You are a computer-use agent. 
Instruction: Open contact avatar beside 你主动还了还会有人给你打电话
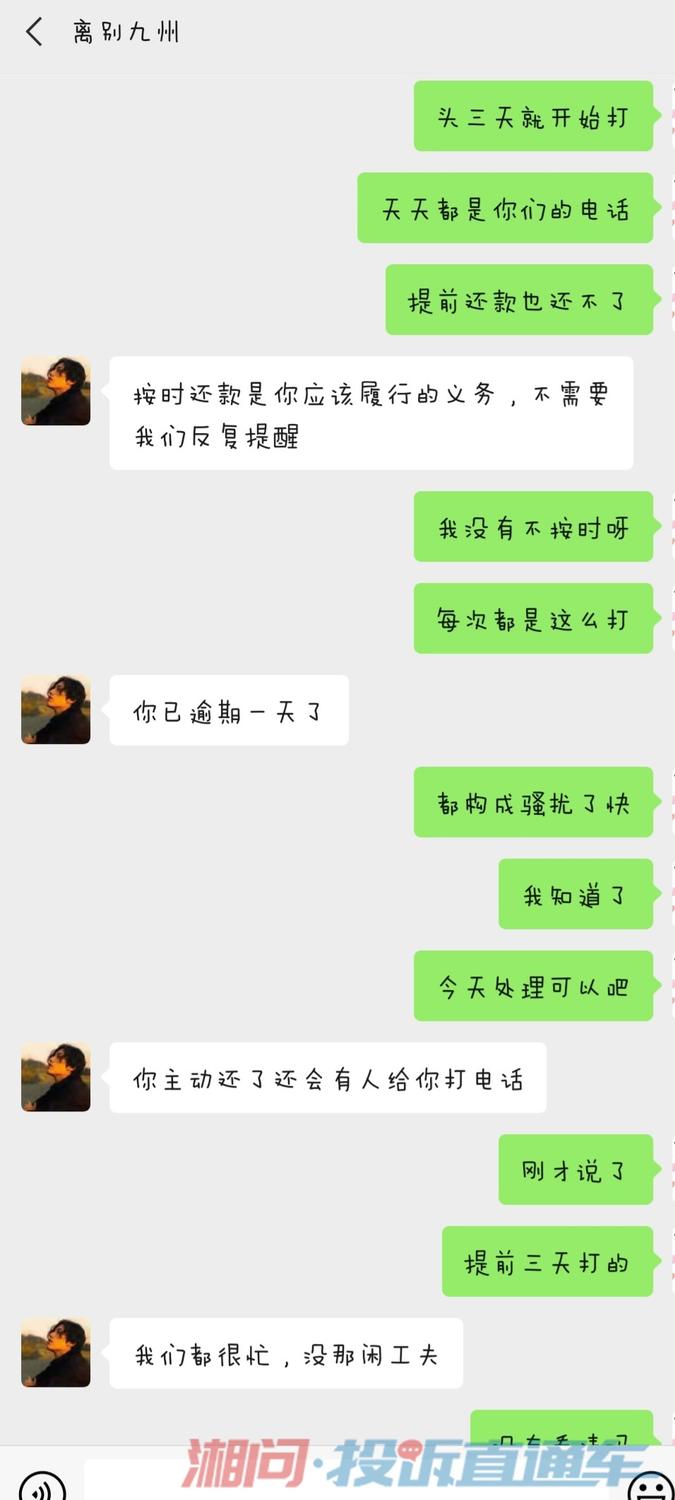(x=56, y=1077)
